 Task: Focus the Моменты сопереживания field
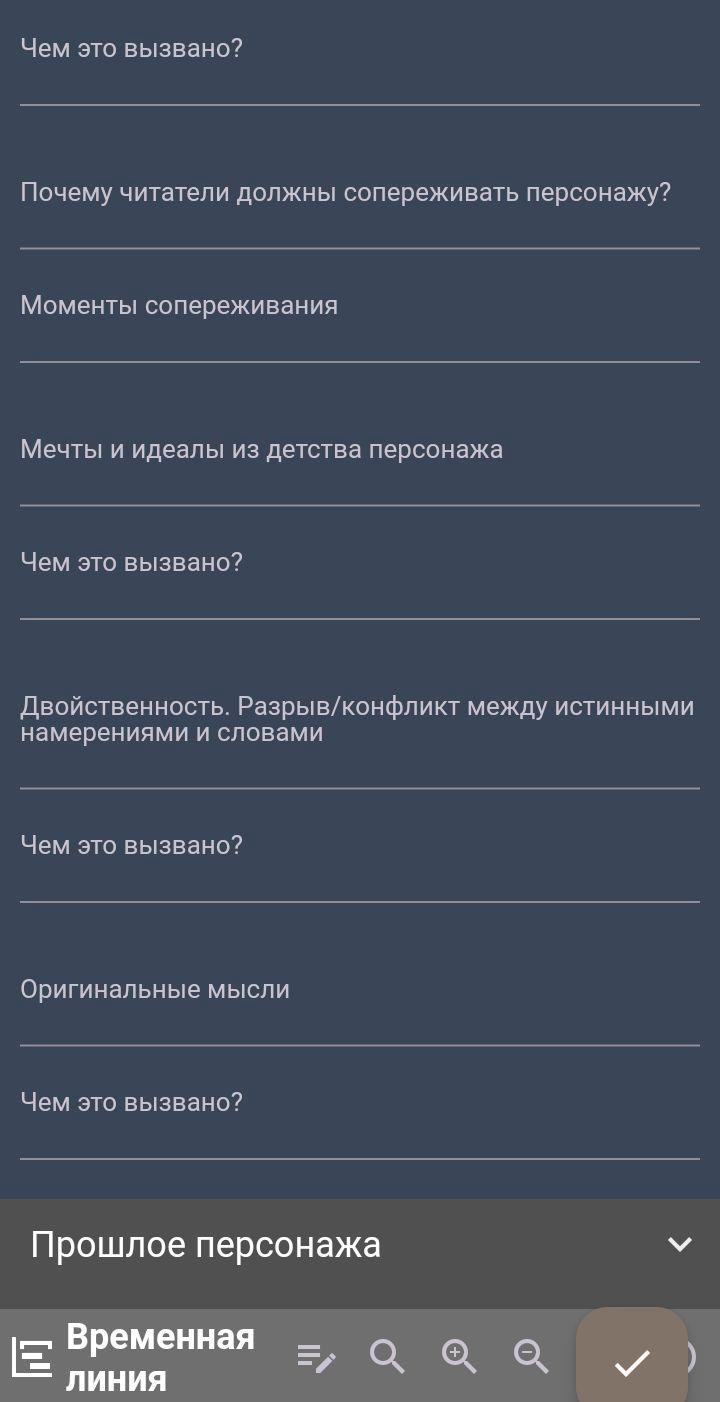359,328
